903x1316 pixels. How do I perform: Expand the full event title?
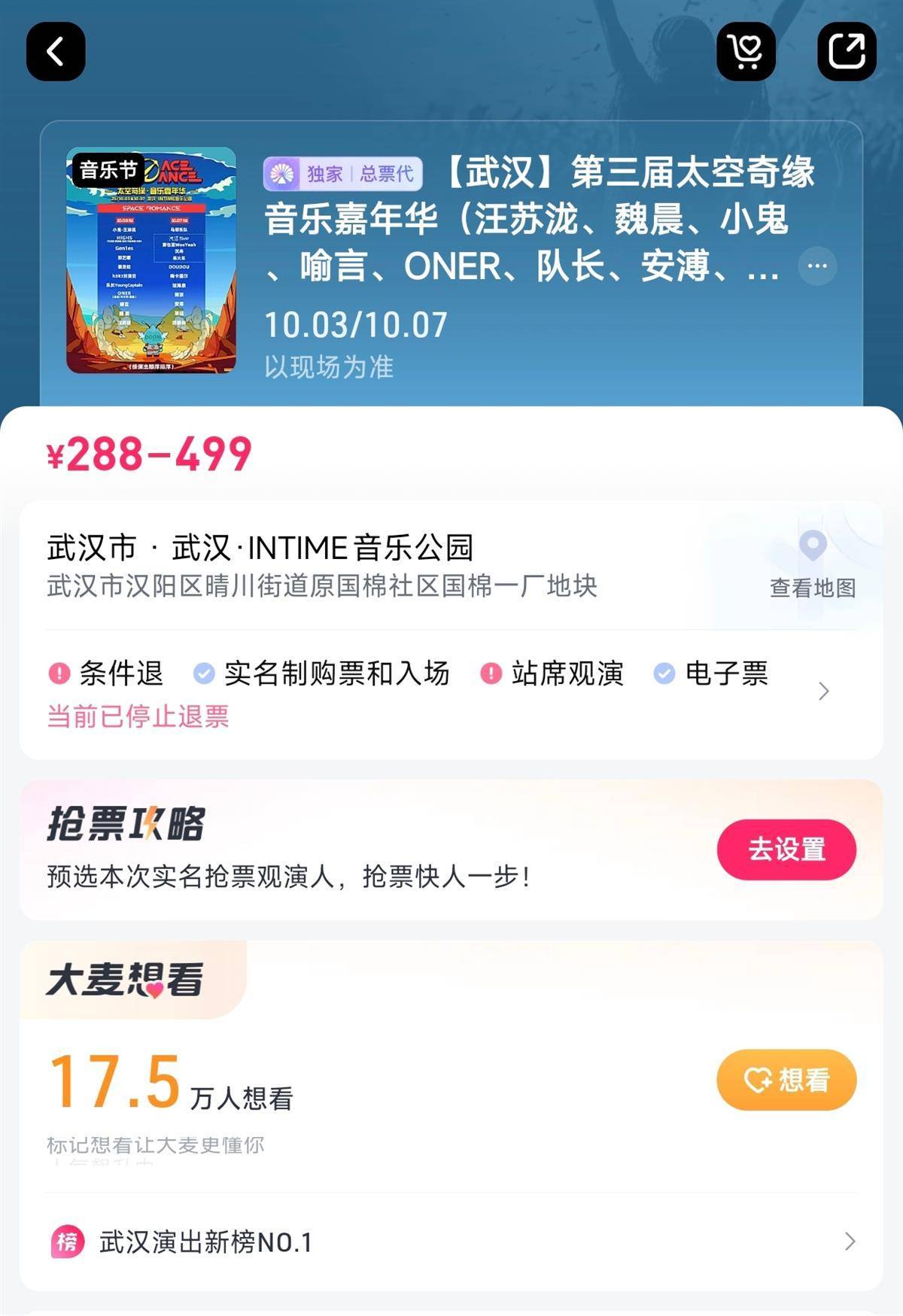coord(817,266)
